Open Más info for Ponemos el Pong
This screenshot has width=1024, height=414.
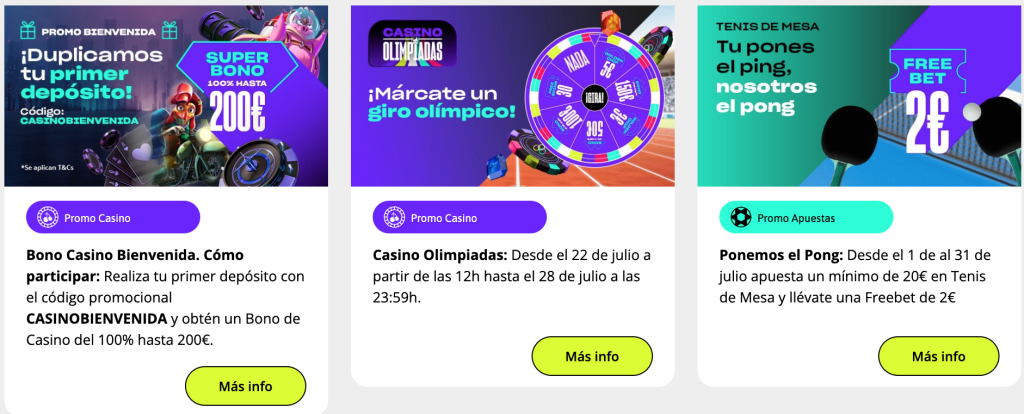938,356
